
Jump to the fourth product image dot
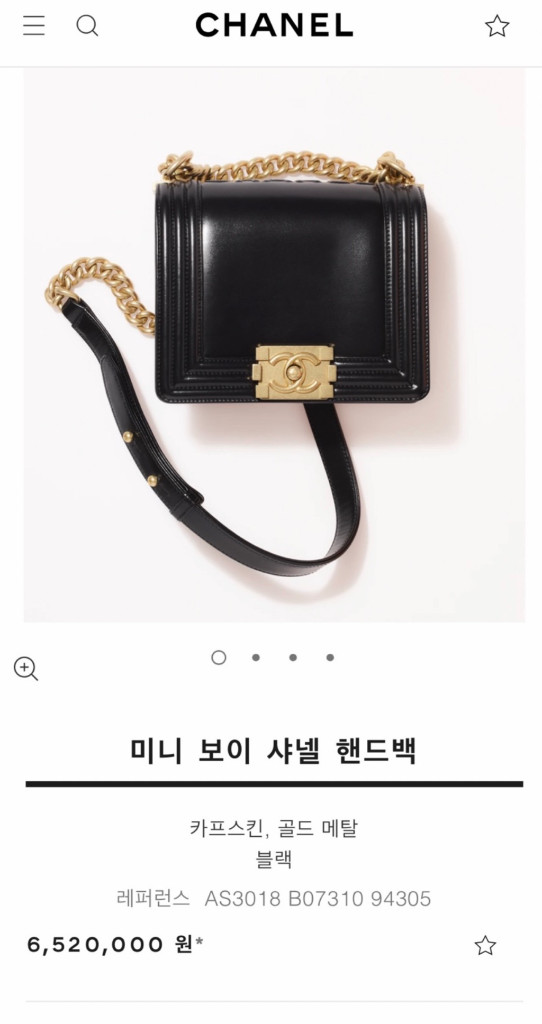(x=330, y=658)
